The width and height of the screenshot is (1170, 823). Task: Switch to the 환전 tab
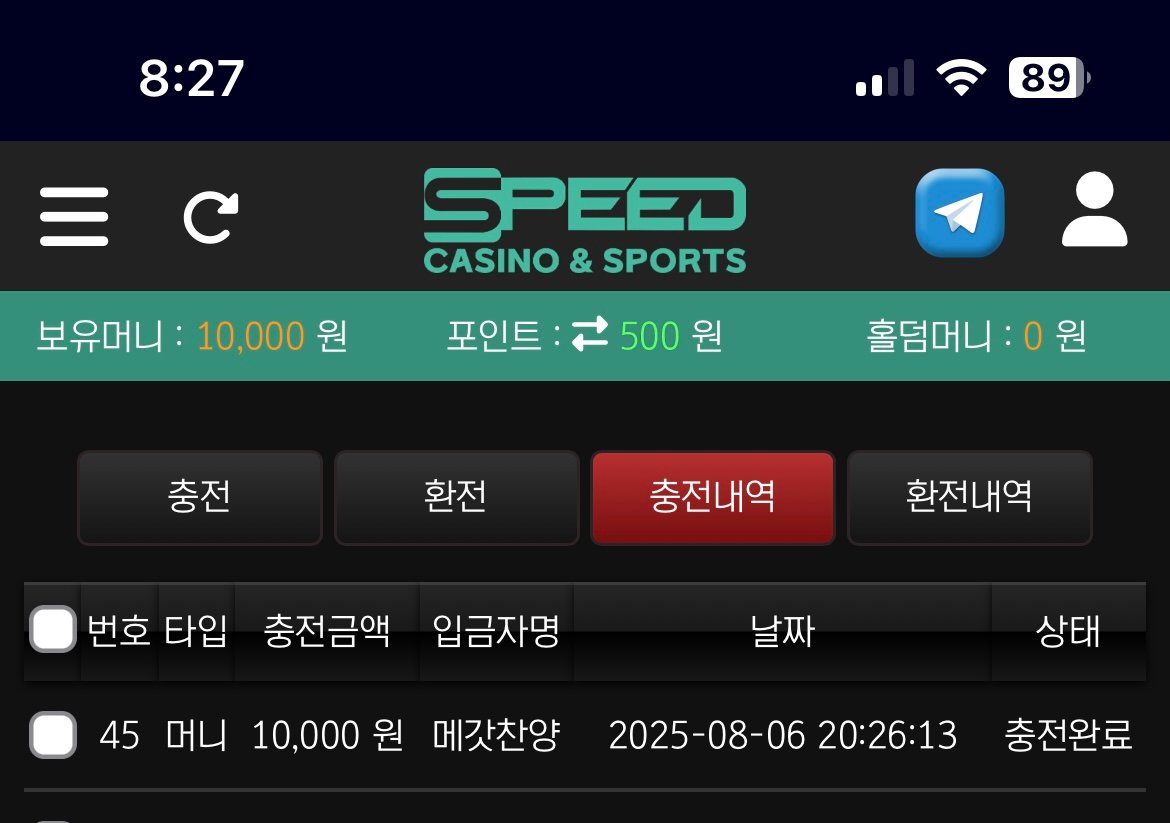[456, 497]
